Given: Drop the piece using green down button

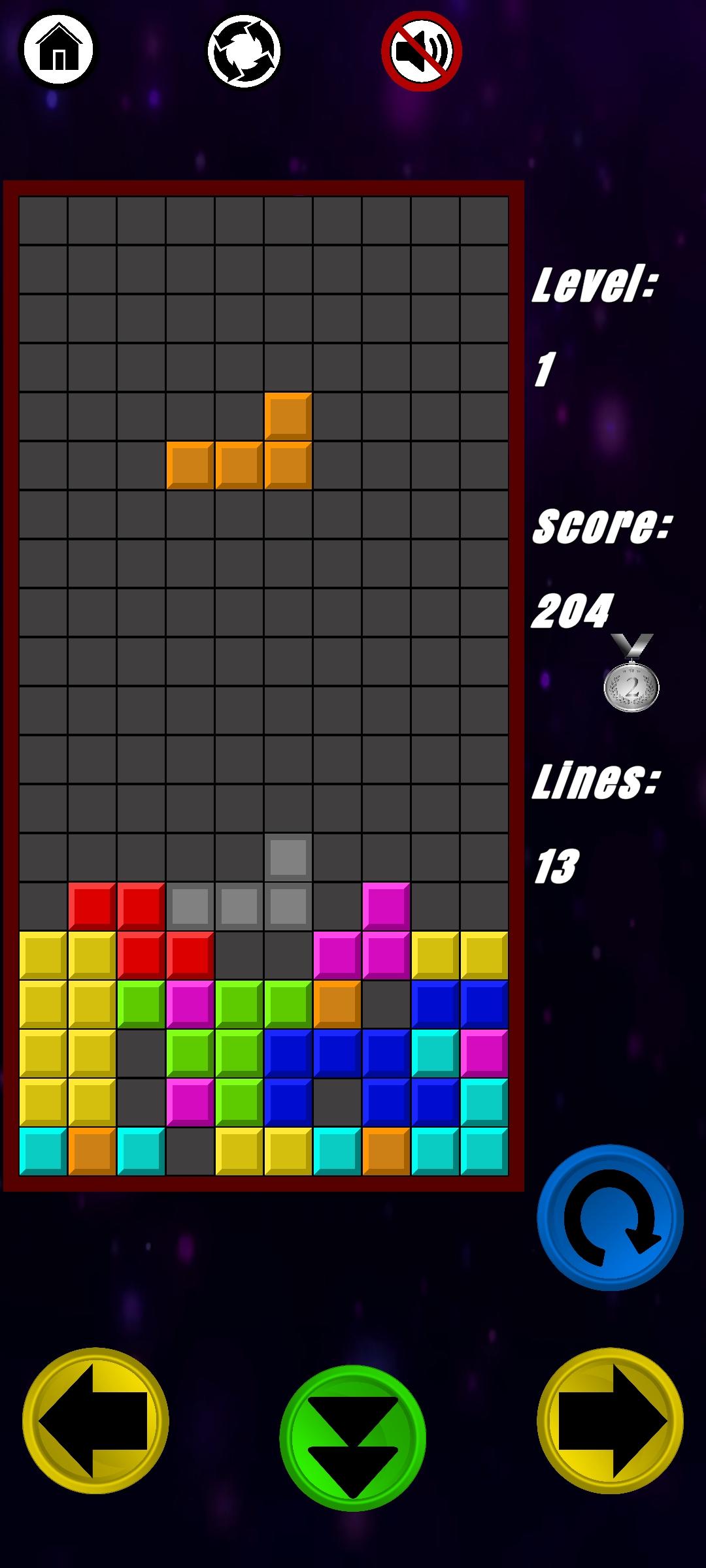Looking at the screenshot, I should point(352,1437).
